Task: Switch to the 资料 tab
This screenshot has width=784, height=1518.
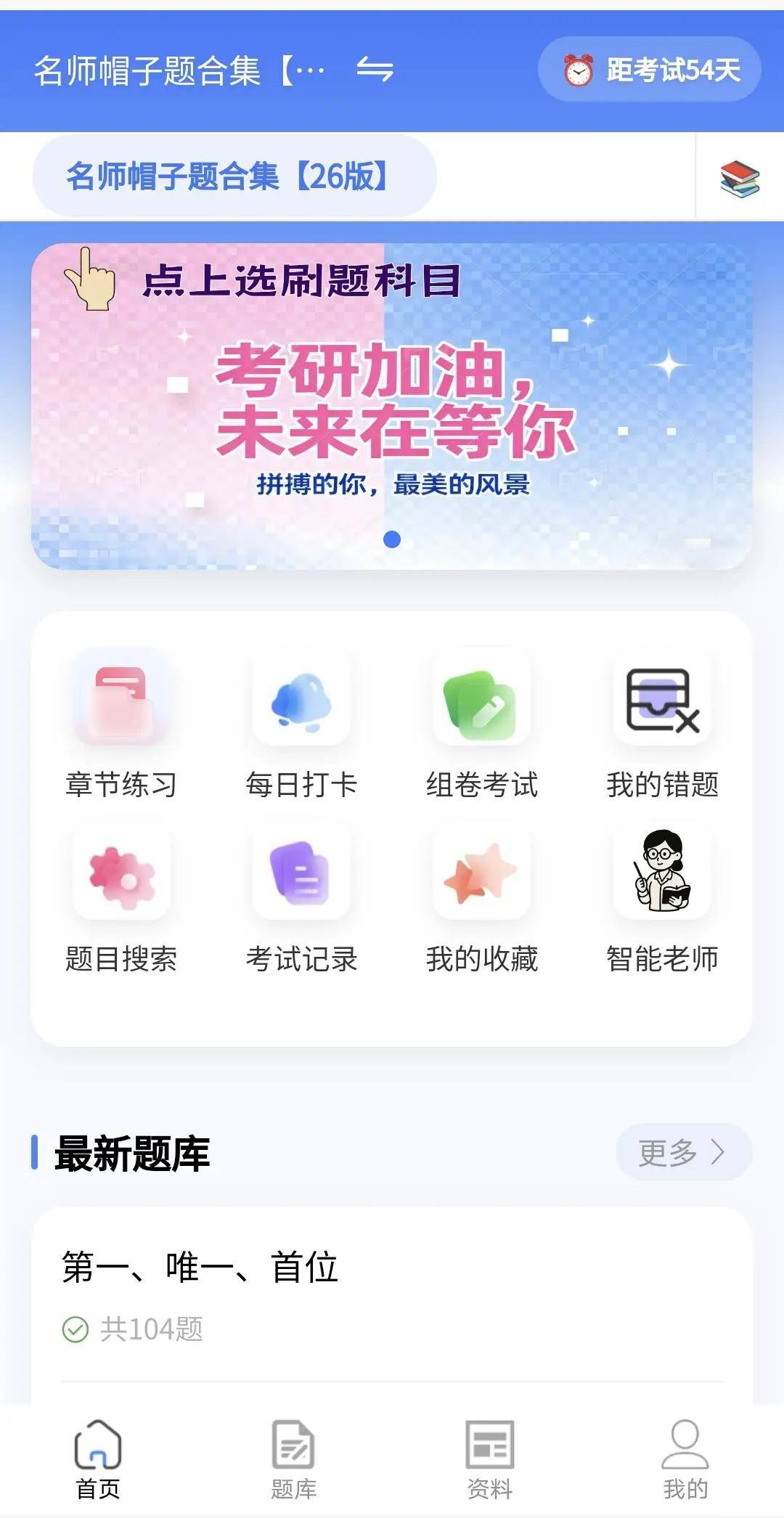Action: (x=490, y=1459)
